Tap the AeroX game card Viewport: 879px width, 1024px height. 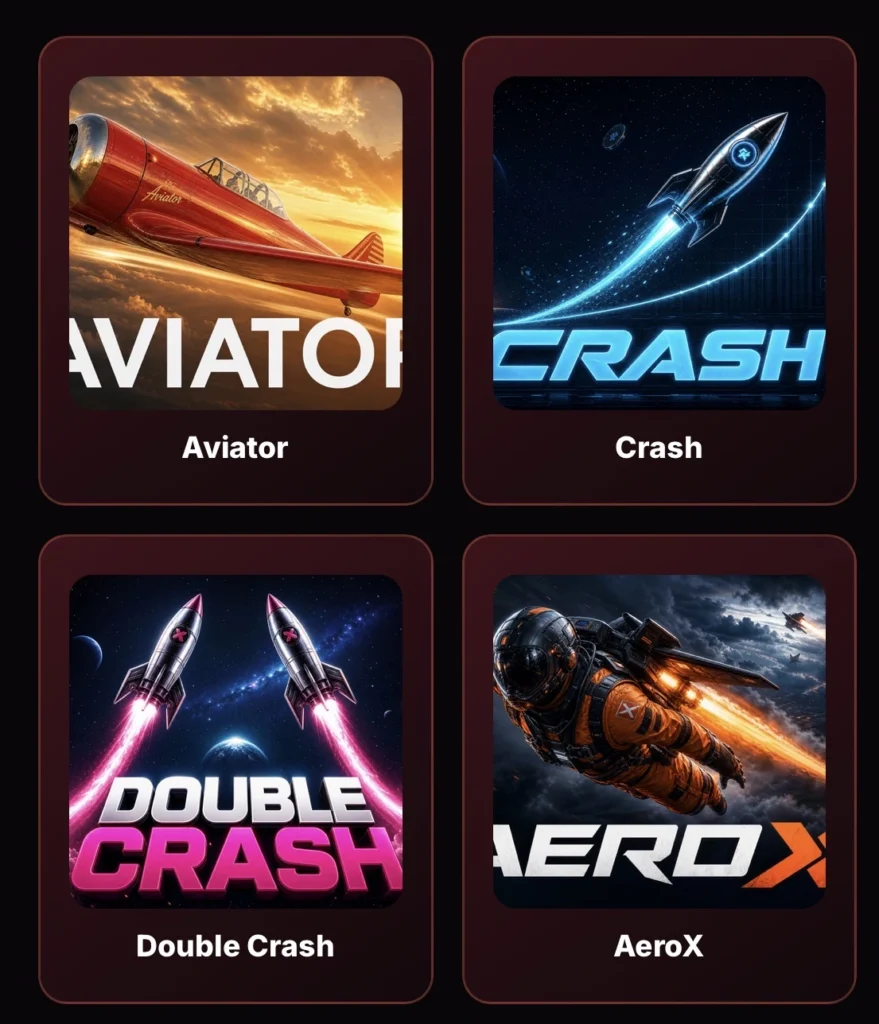(x=659, y=769)
